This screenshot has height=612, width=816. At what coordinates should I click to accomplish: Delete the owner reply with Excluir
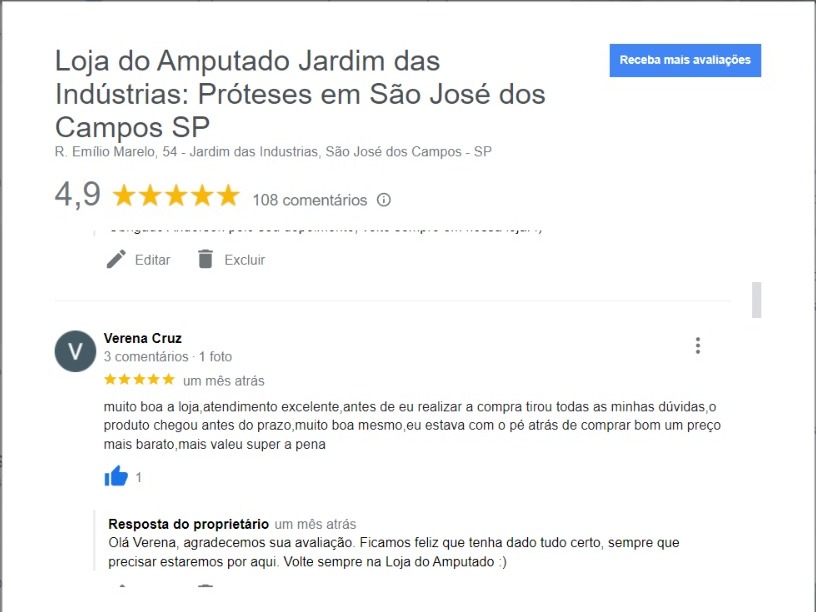coord(231,260)
